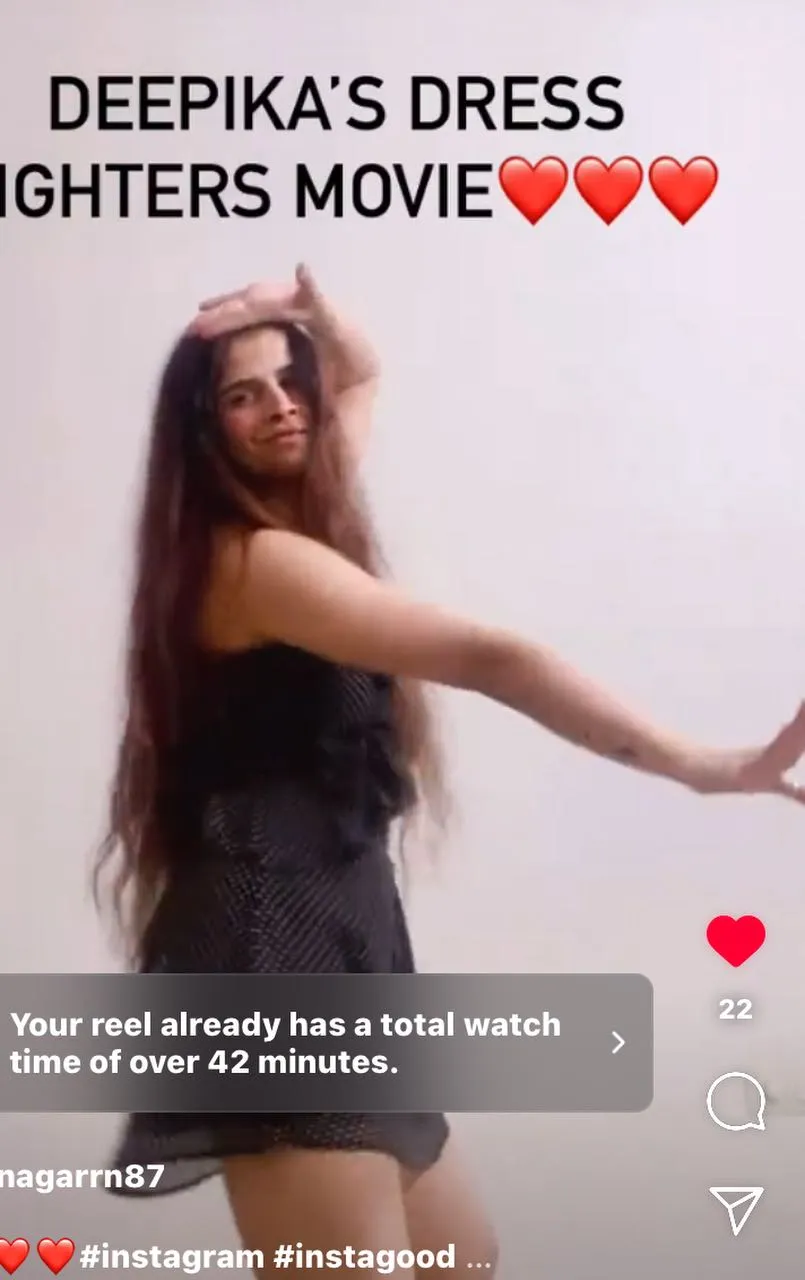
Task: Share the reel via paper plane icon
Action: [x=736, y=1210]
